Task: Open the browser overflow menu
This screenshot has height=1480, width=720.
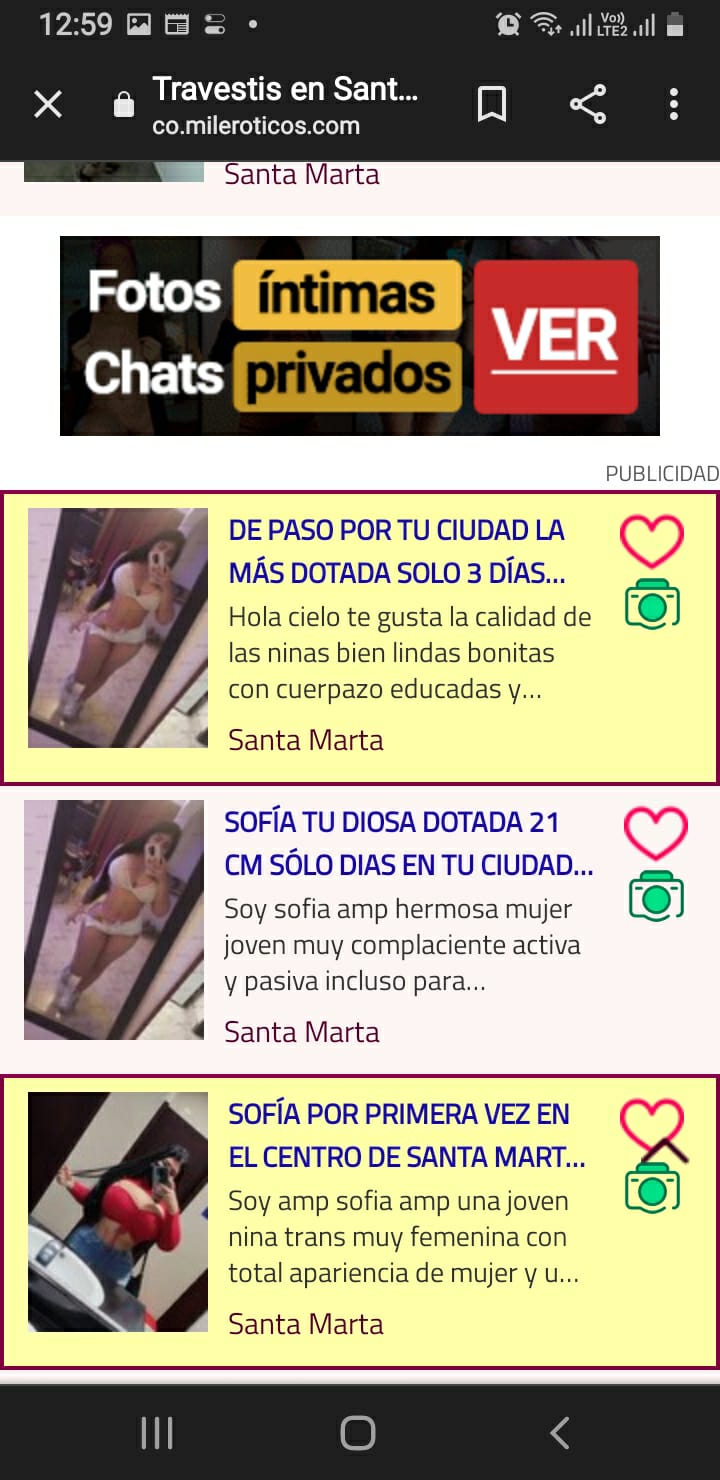Action: [x=674, y=104]
